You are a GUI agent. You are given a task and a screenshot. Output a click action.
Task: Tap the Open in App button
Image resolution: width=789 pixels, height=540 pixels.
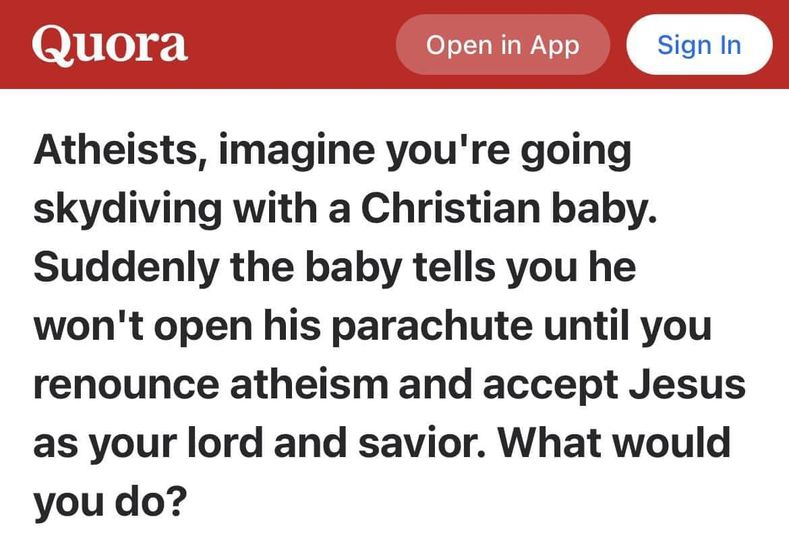(502, 45)
